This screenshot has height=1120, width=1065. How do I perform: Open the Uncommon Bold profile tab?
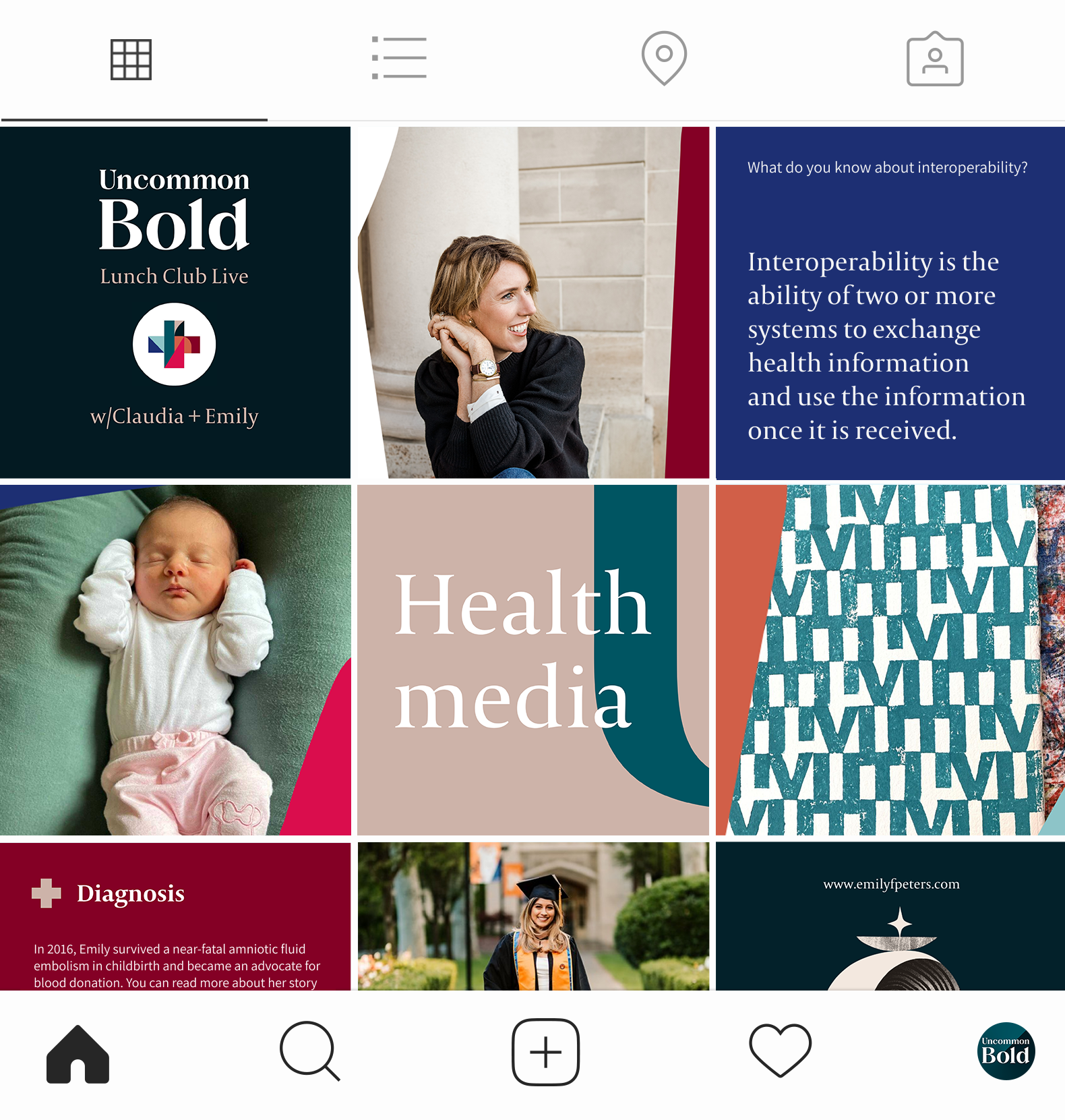(x=1006, y=1051)
